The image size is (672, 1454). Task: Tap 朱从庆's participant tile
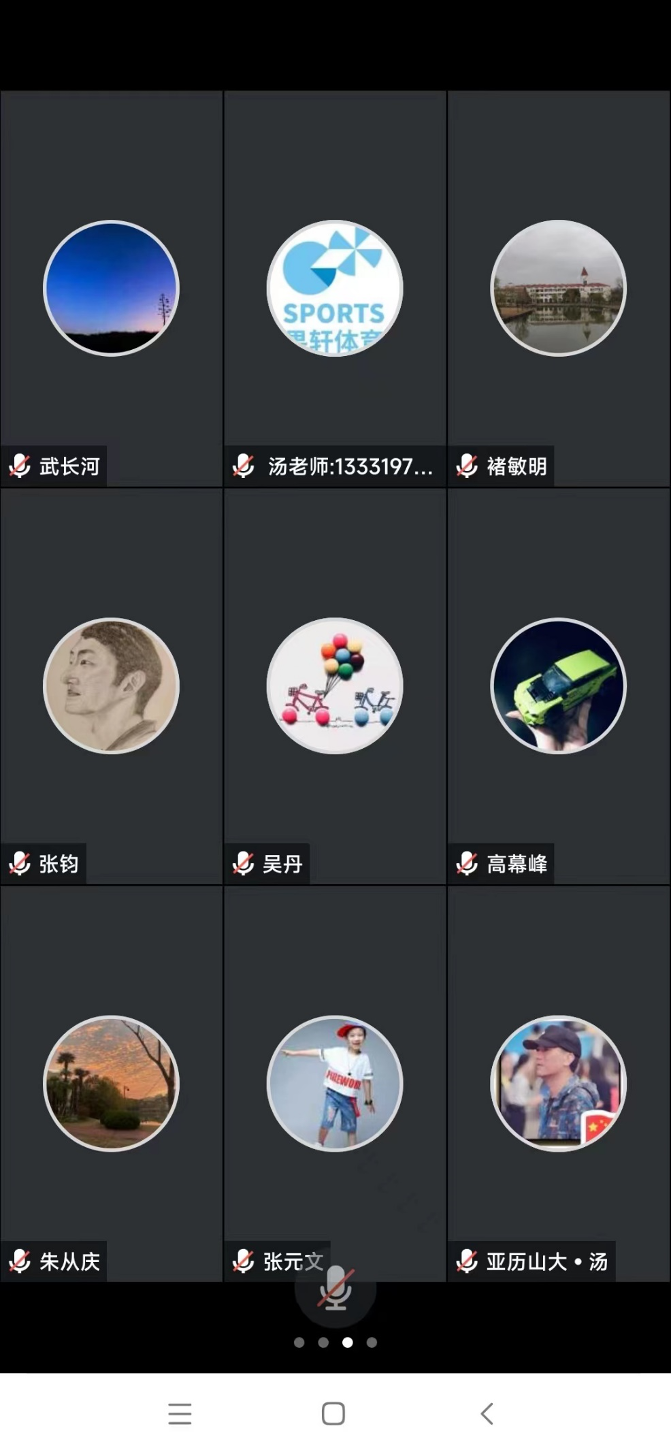pos(111,1083)
